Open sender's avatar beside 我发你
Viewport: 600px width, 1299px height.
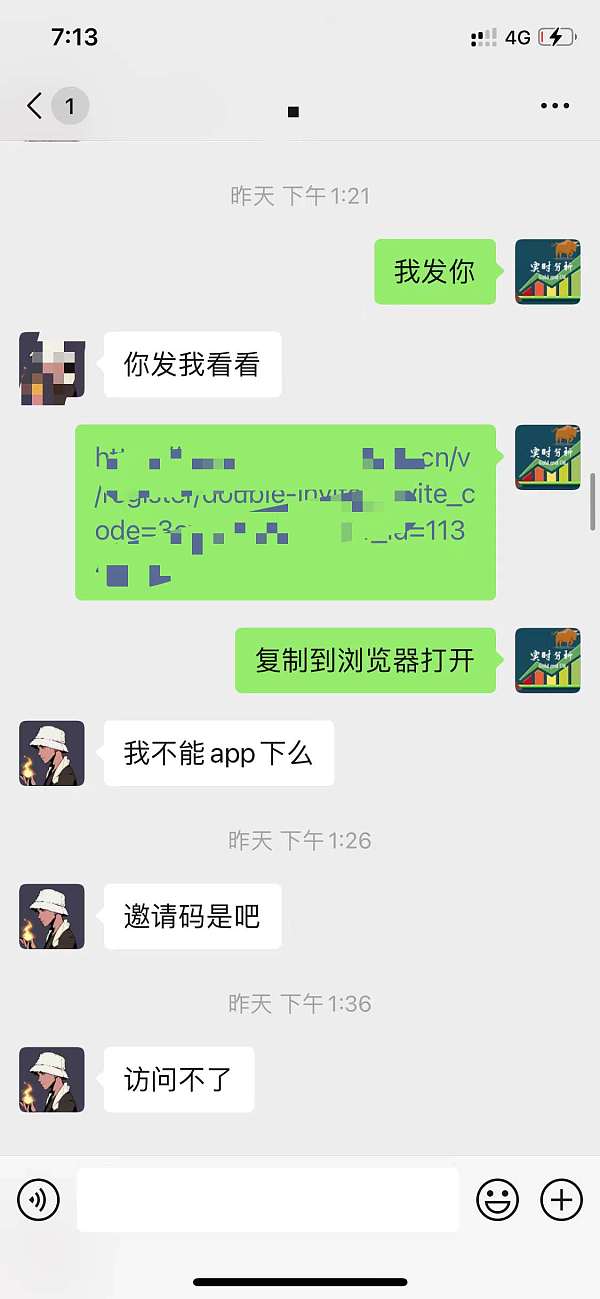click(547, 271)
